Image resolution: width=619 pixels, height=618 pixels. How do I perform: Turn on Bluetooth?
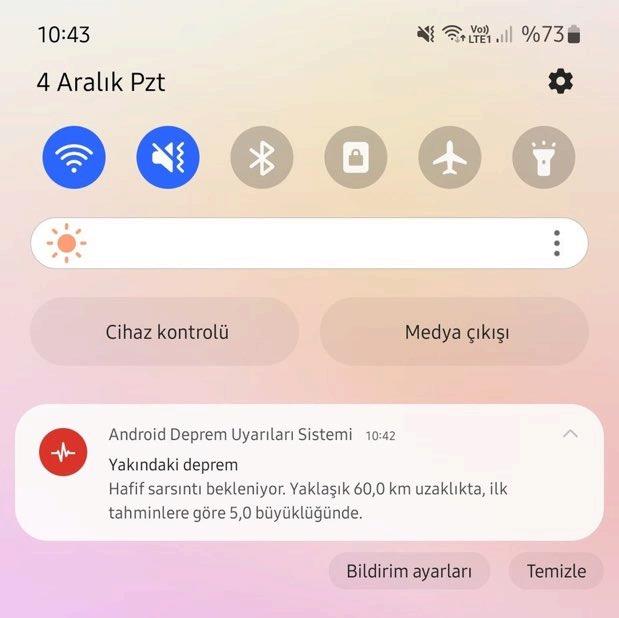coord(262,158)
